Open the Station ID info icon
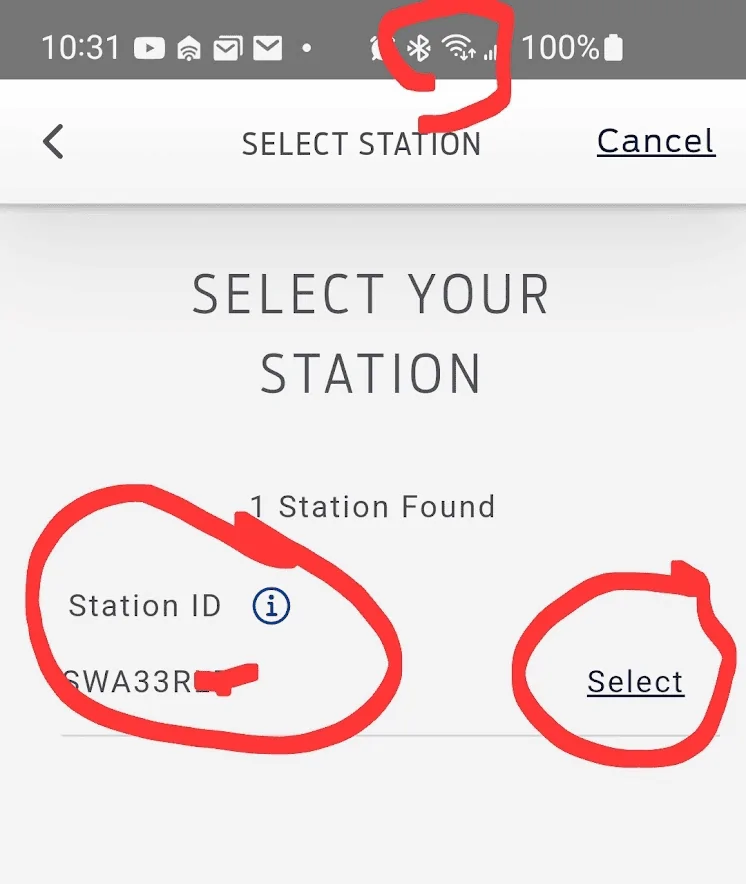The width and height of the screenshot is (746, 884). click(x=271, y=605)
